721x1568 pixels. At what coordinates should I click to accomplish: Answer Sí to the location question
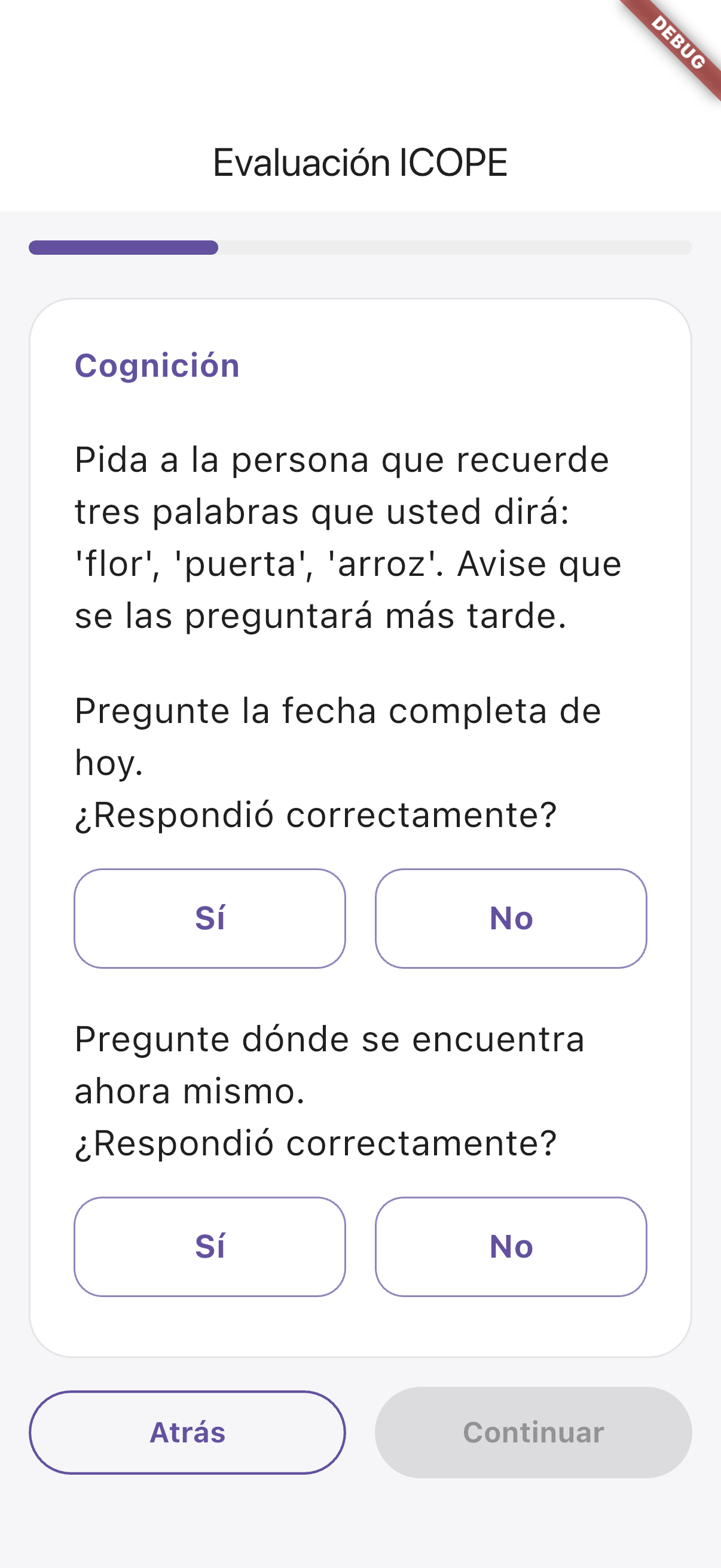tap(209, 1248)
